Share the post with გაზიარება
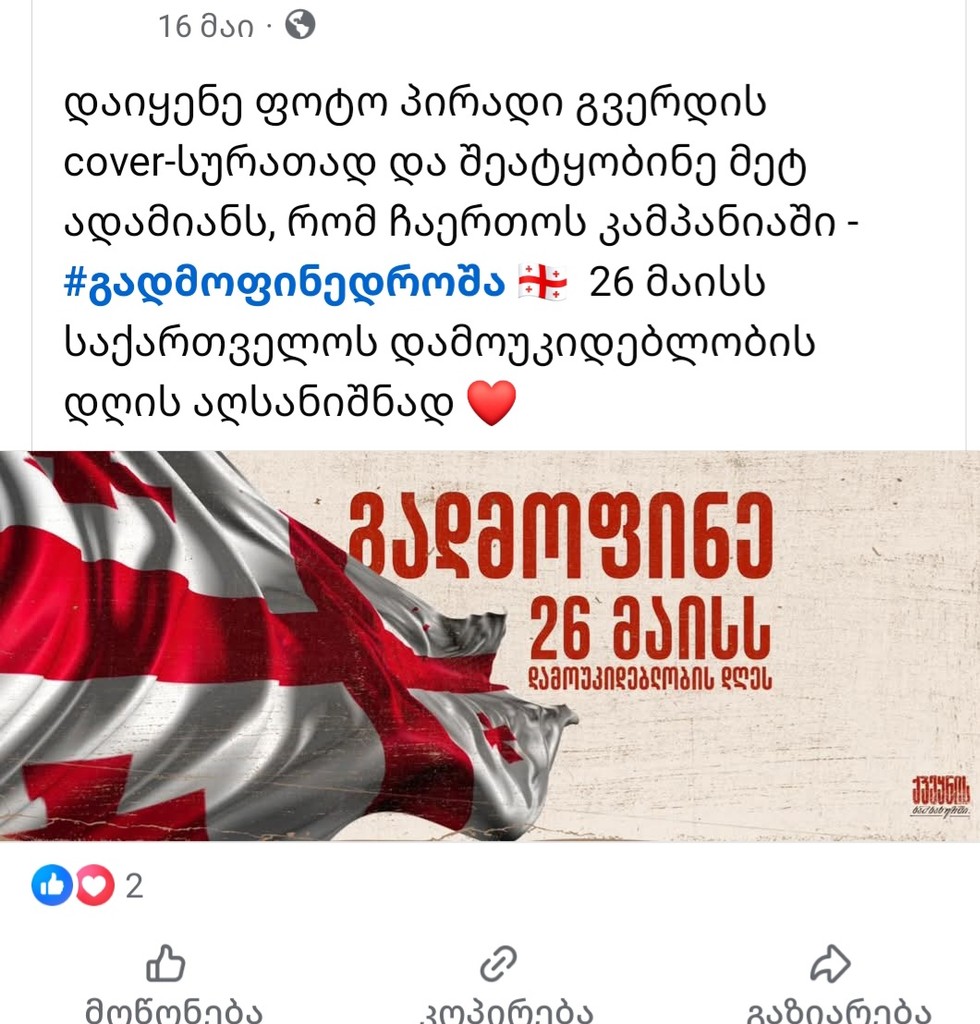 click(x=829, y=985)
